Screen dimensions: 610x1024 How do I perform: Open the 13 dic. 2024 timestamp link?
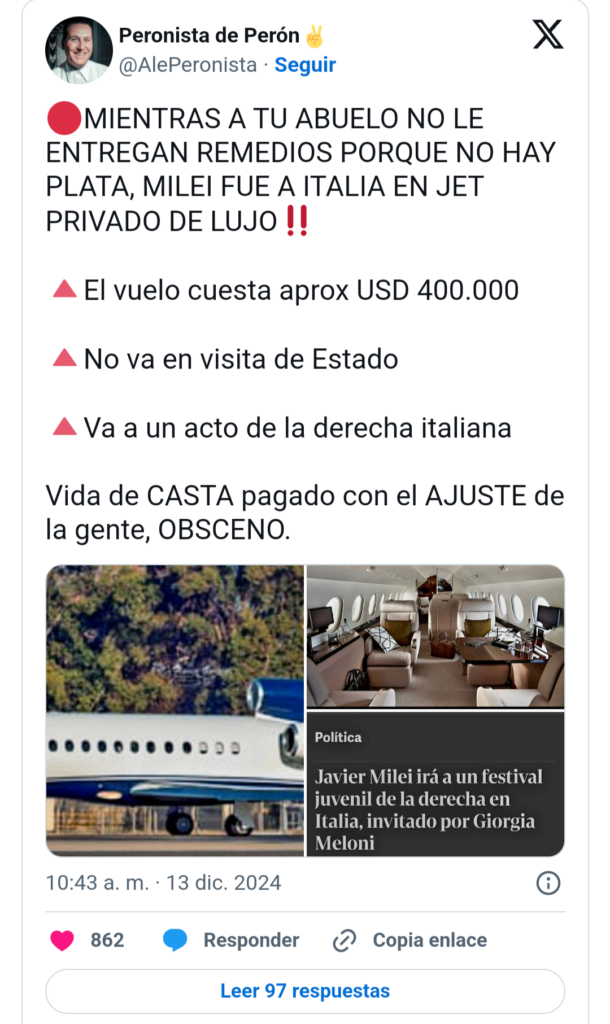tap(163, 883)
